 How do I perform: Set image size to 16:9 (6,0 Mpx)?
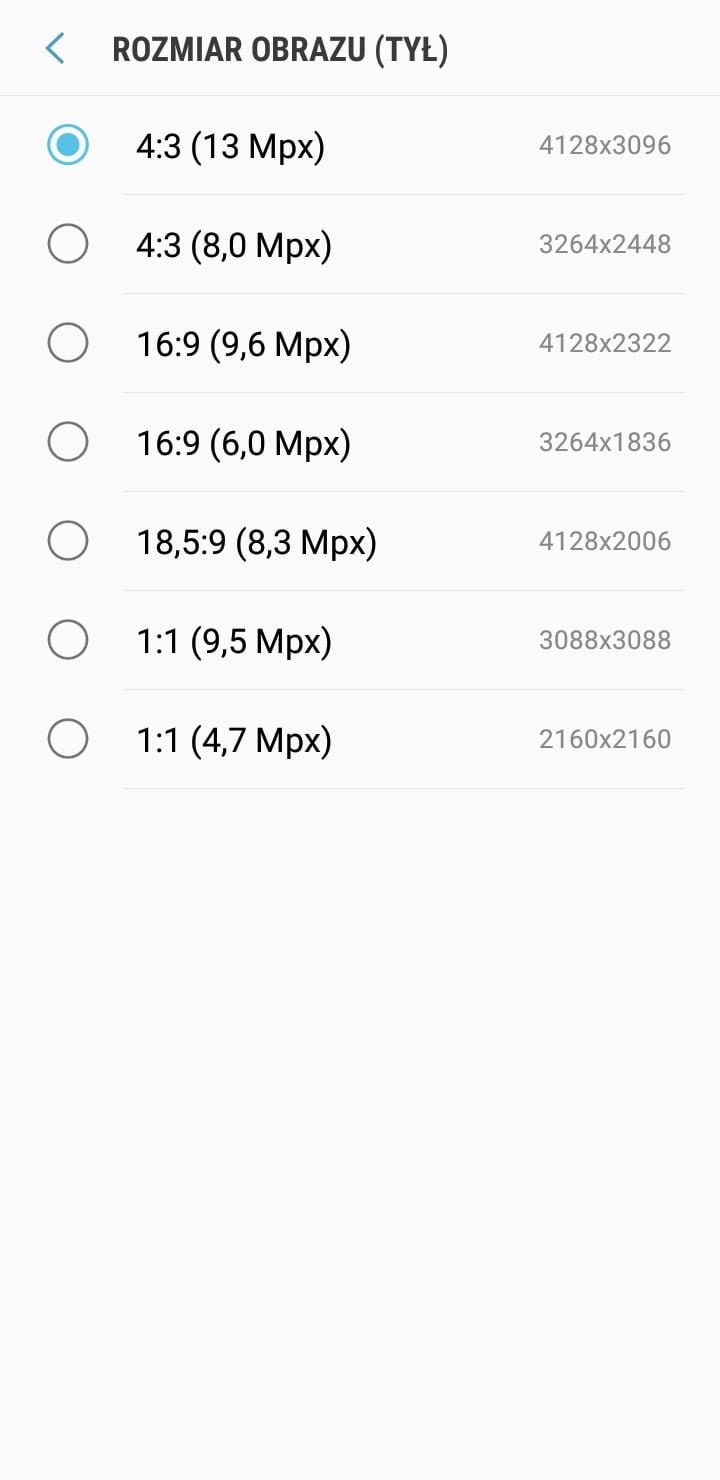tap(68, 442)
